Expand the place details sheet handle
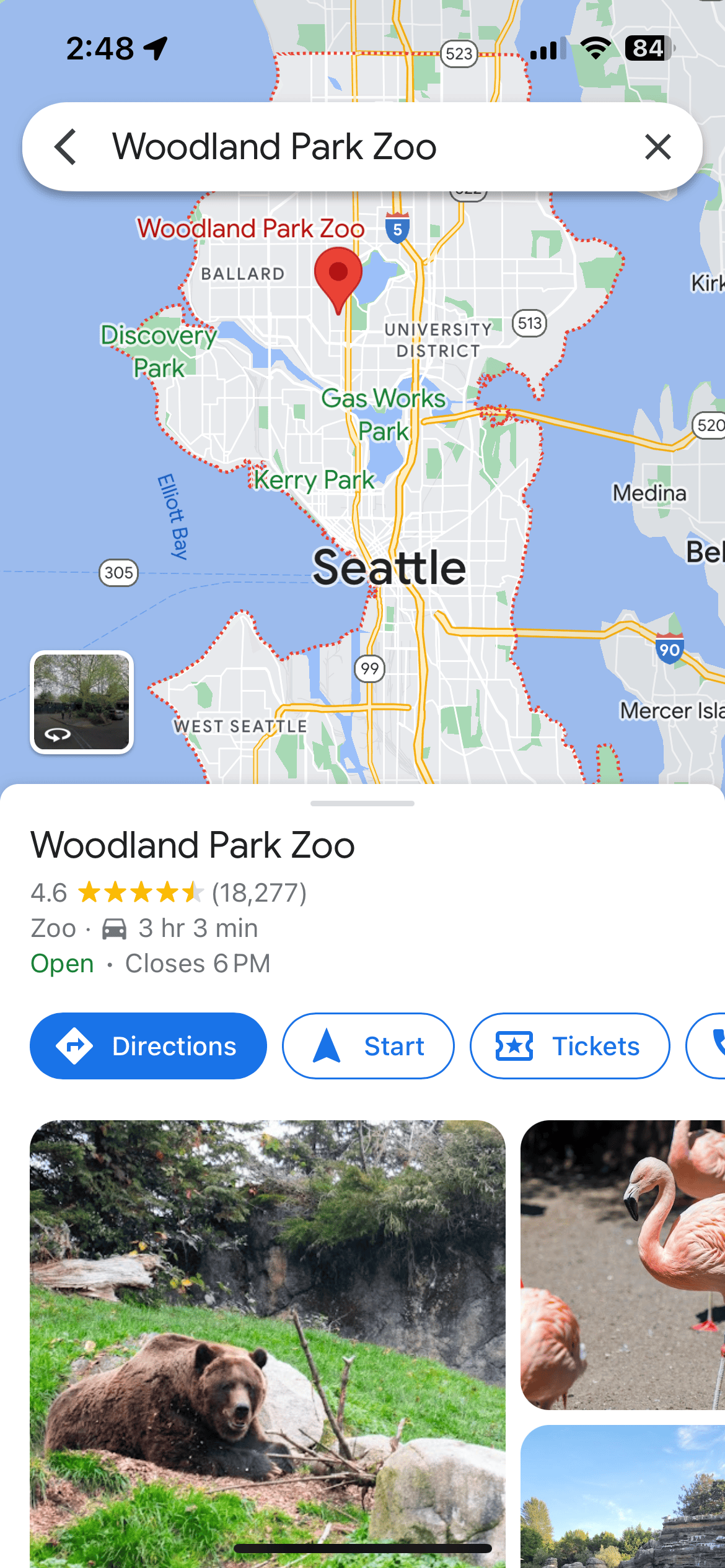 [362, 804]
